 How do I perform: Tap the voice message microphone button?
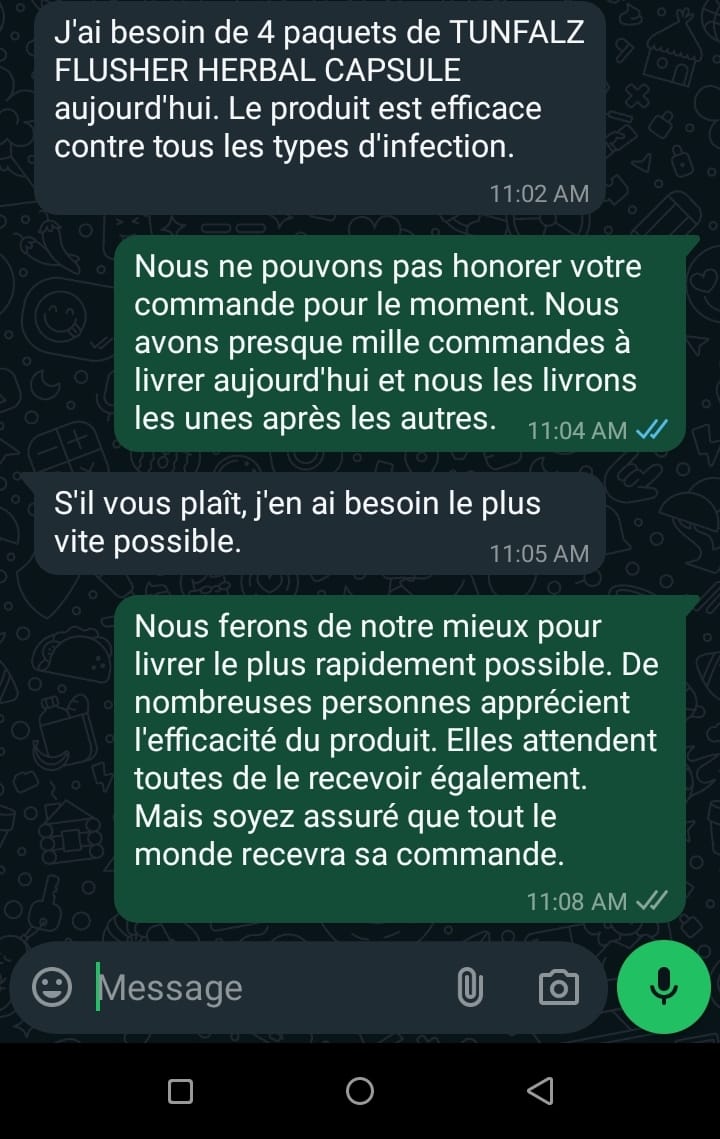pos(663,987)
